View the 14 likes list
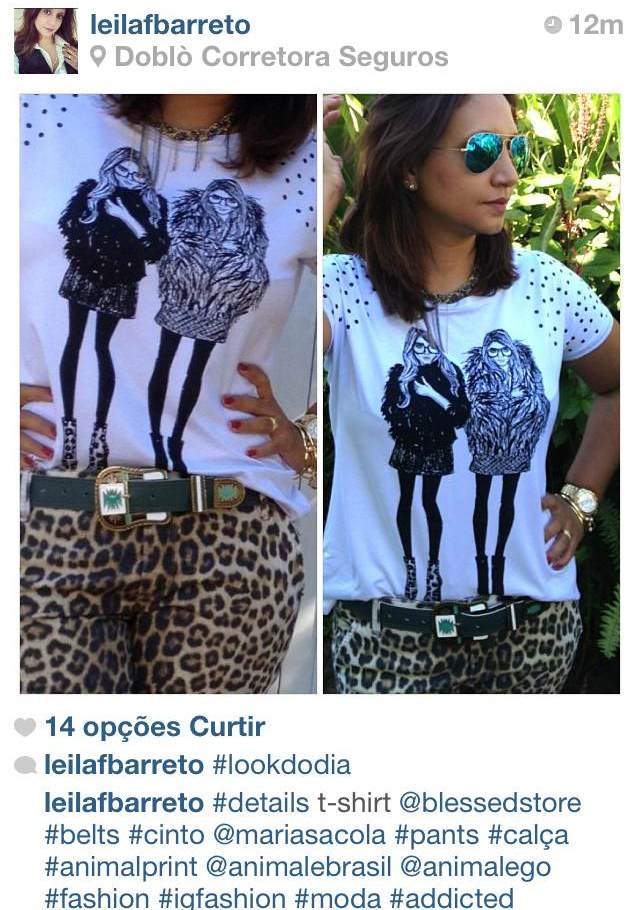Image resolution: width=640 pixels, height=910 pixels. [x=154, y=727]
